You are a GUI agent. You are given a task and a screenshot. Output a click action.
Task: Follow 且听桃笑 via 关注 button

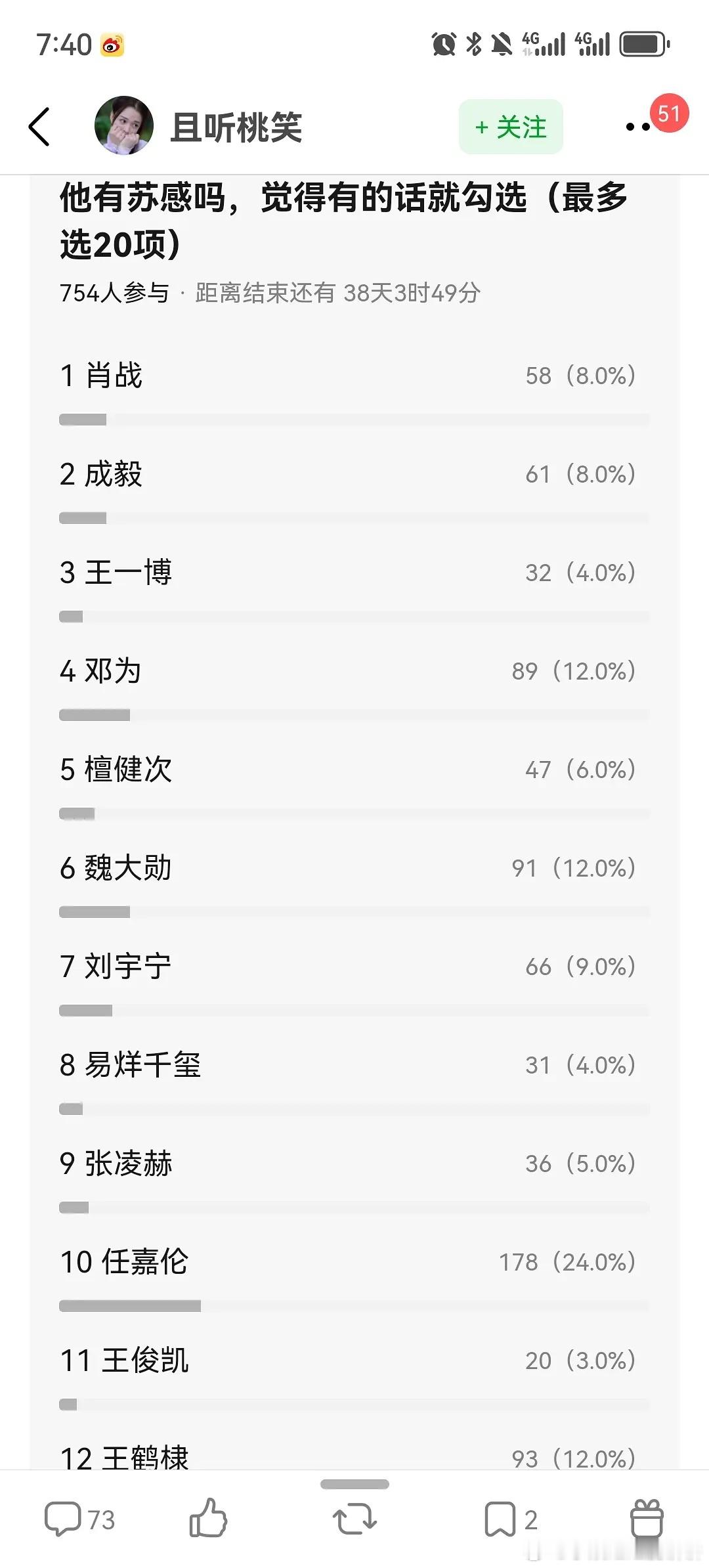[x=511, y=127]
